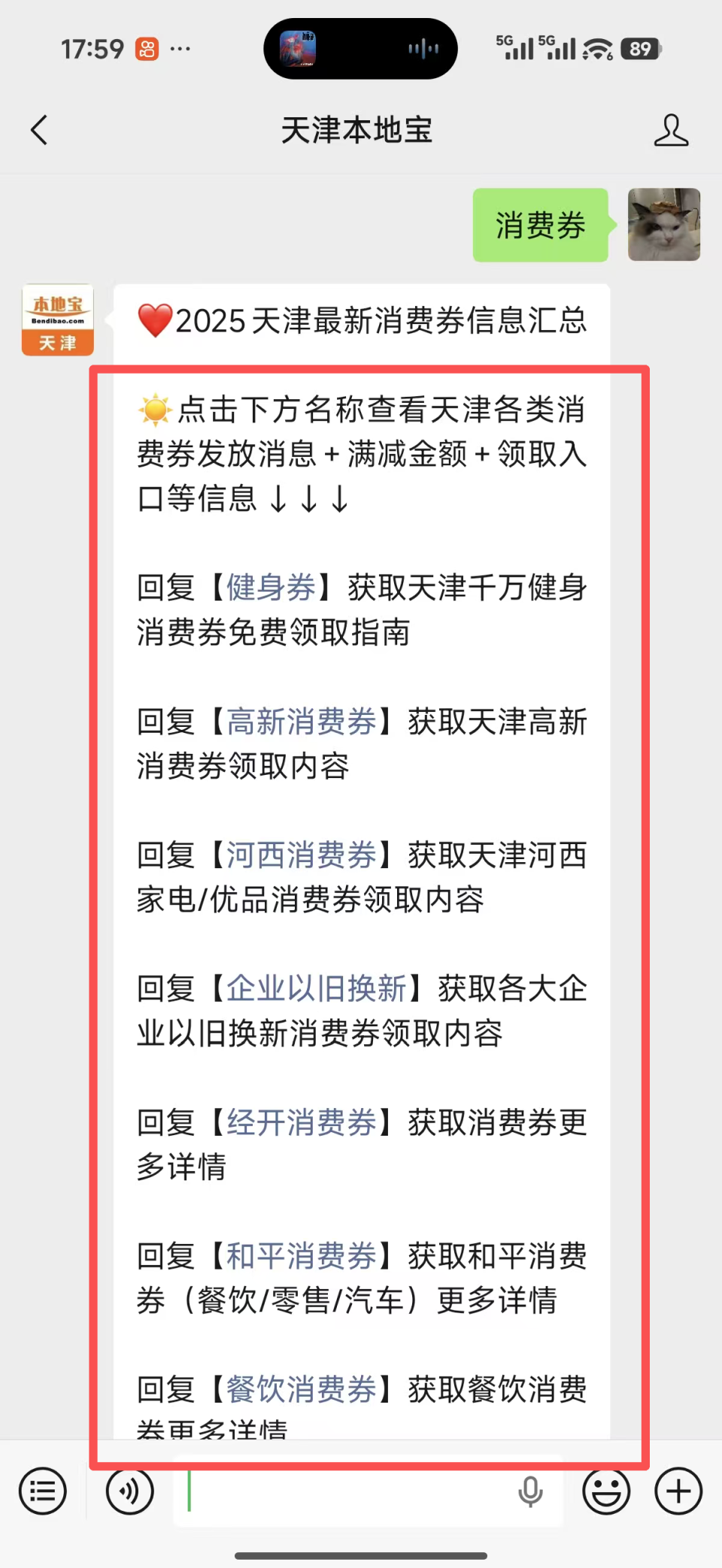
Task: Open the 餐饮消费券 keyword link
Action: click(x=299, y=1390)
